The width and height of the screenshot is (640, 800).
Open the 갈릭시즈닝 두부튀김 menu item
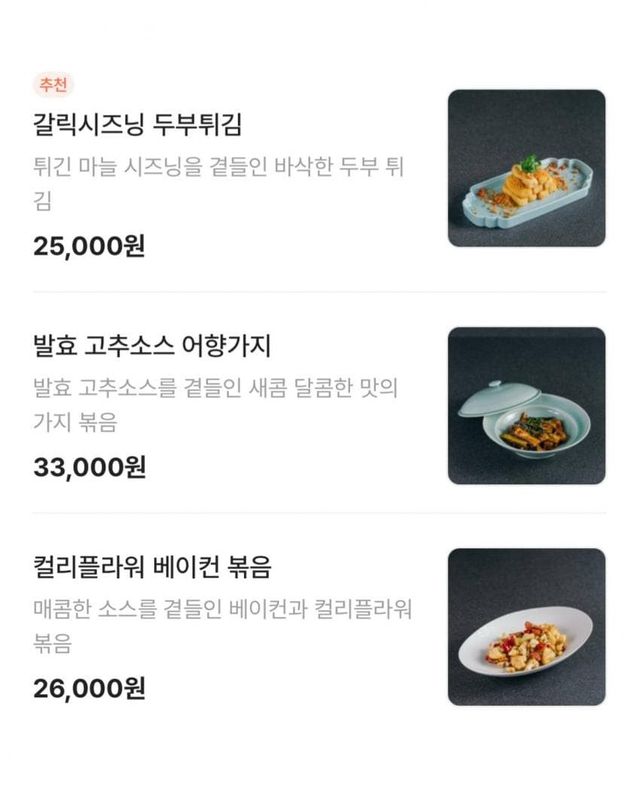tap(138, 126)
